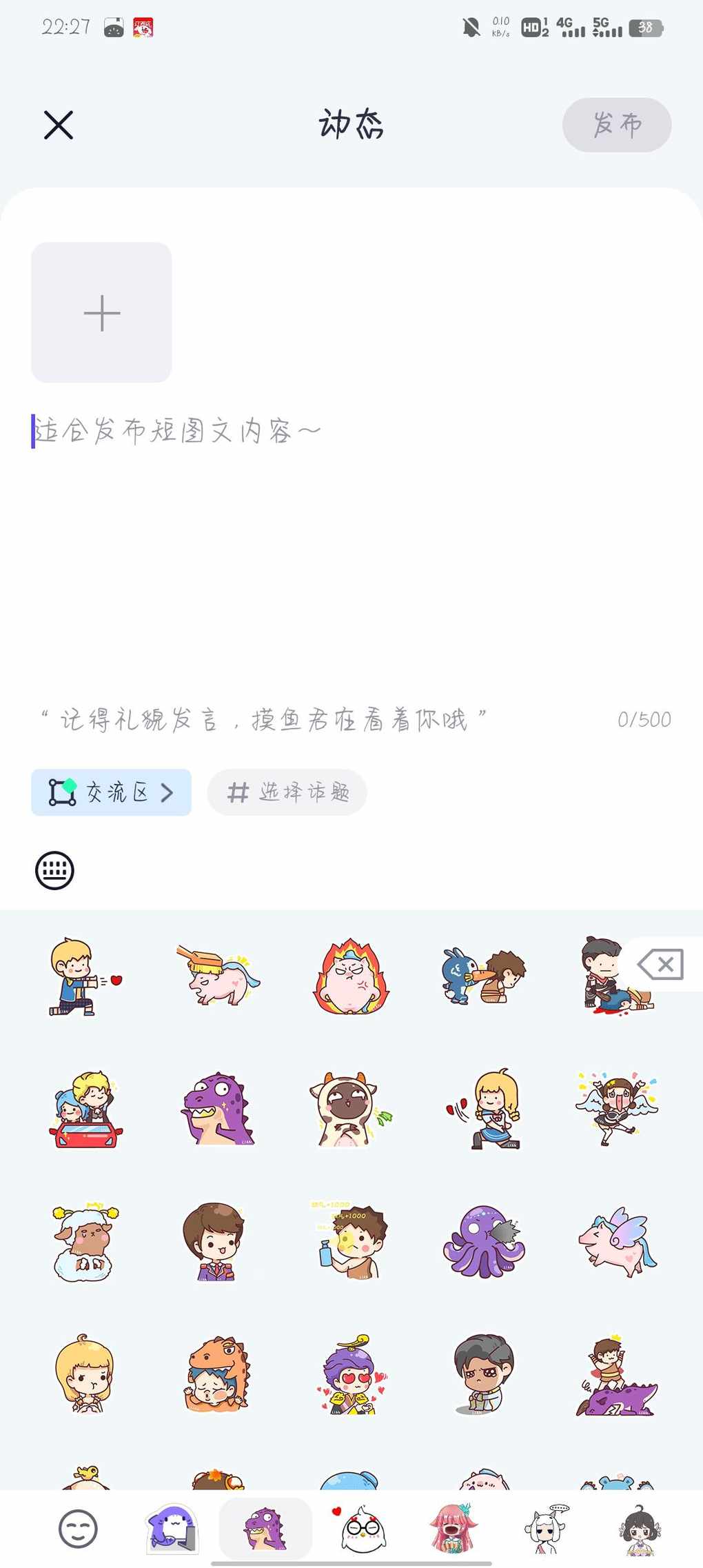This screenshot has width=703, height=1568.
Task: Add an image with the plus tile
Action: pos(101,312)
